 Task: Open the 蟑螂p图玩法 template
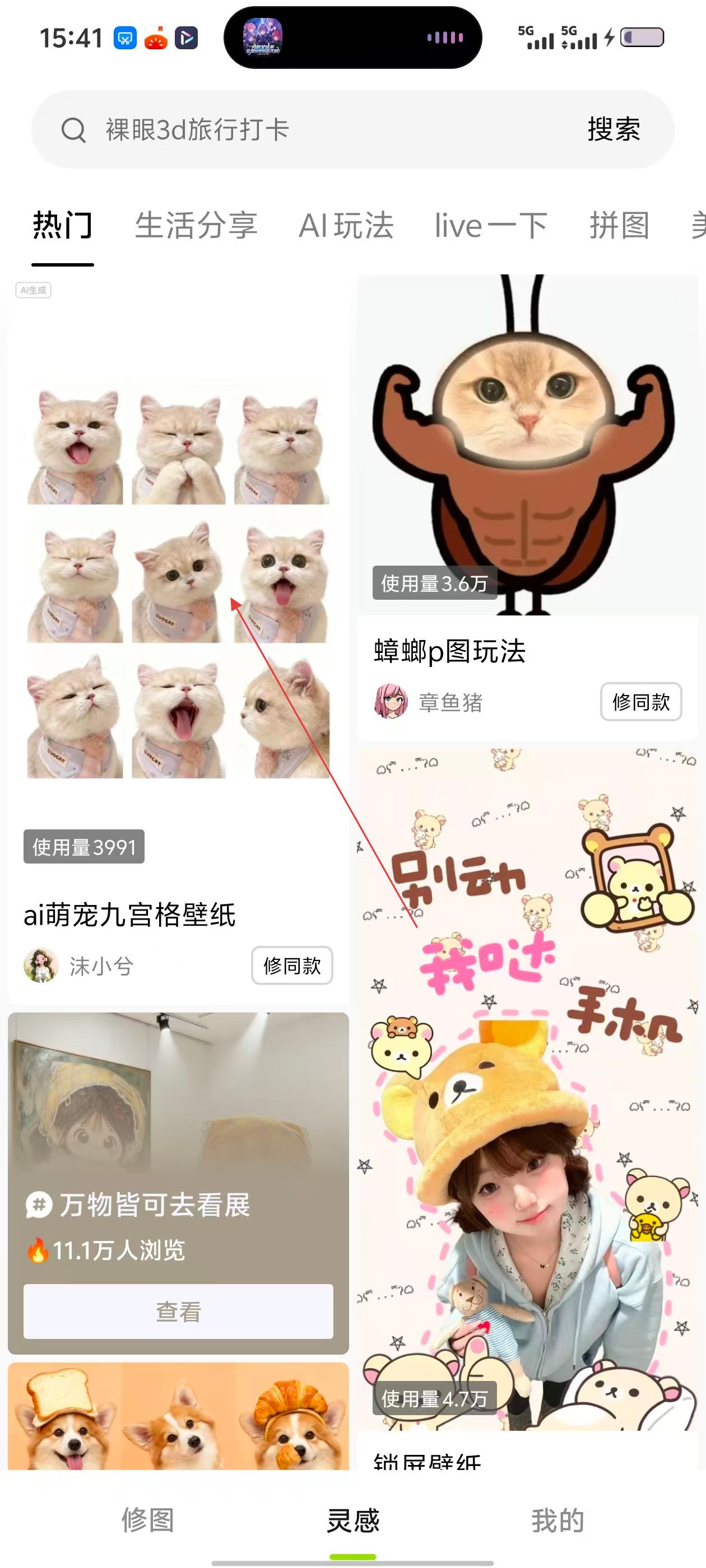[527, 444]
